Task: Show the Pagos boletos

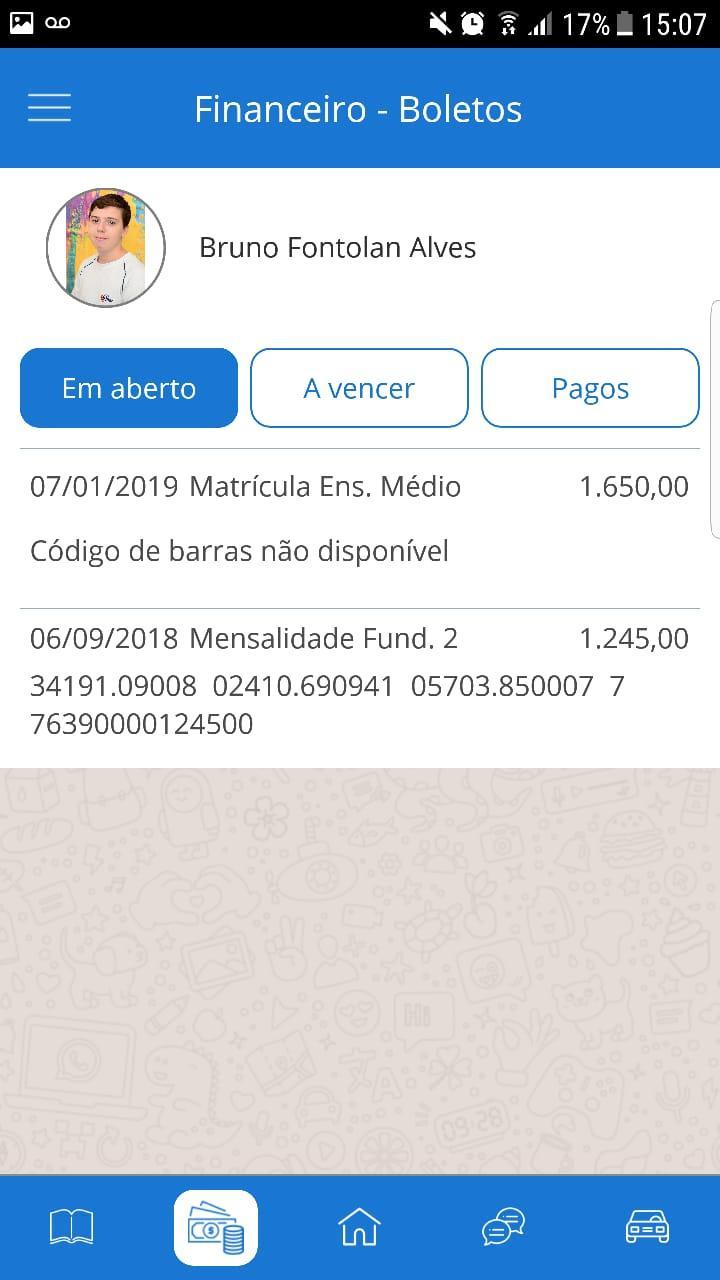Action: click(x=590, y=388)
